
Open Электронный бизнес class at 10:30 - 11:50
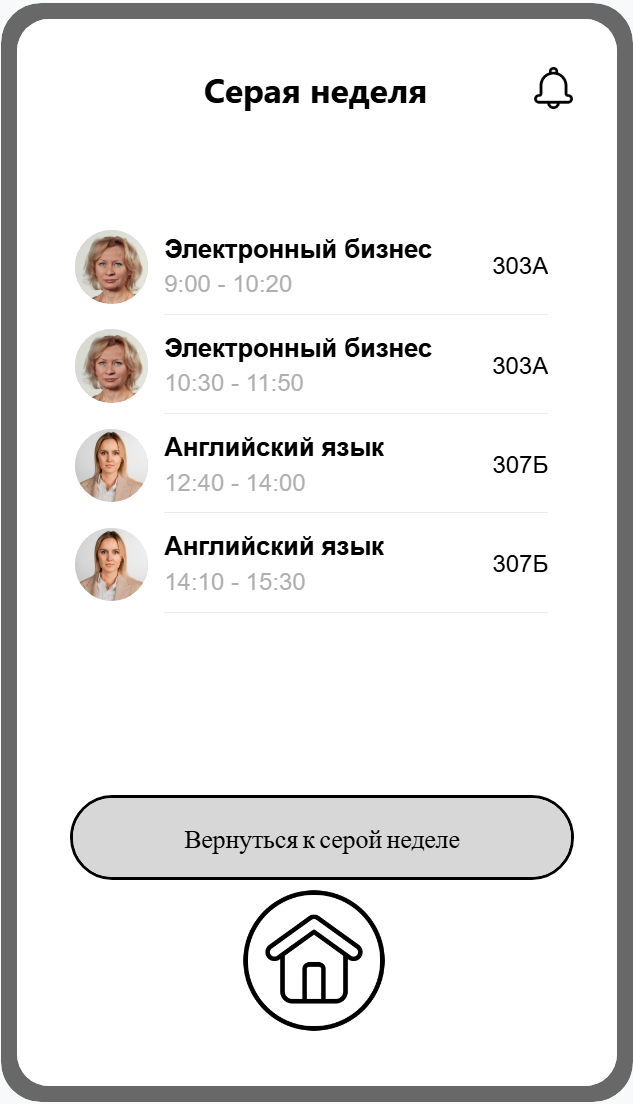[x=298, y=365]
